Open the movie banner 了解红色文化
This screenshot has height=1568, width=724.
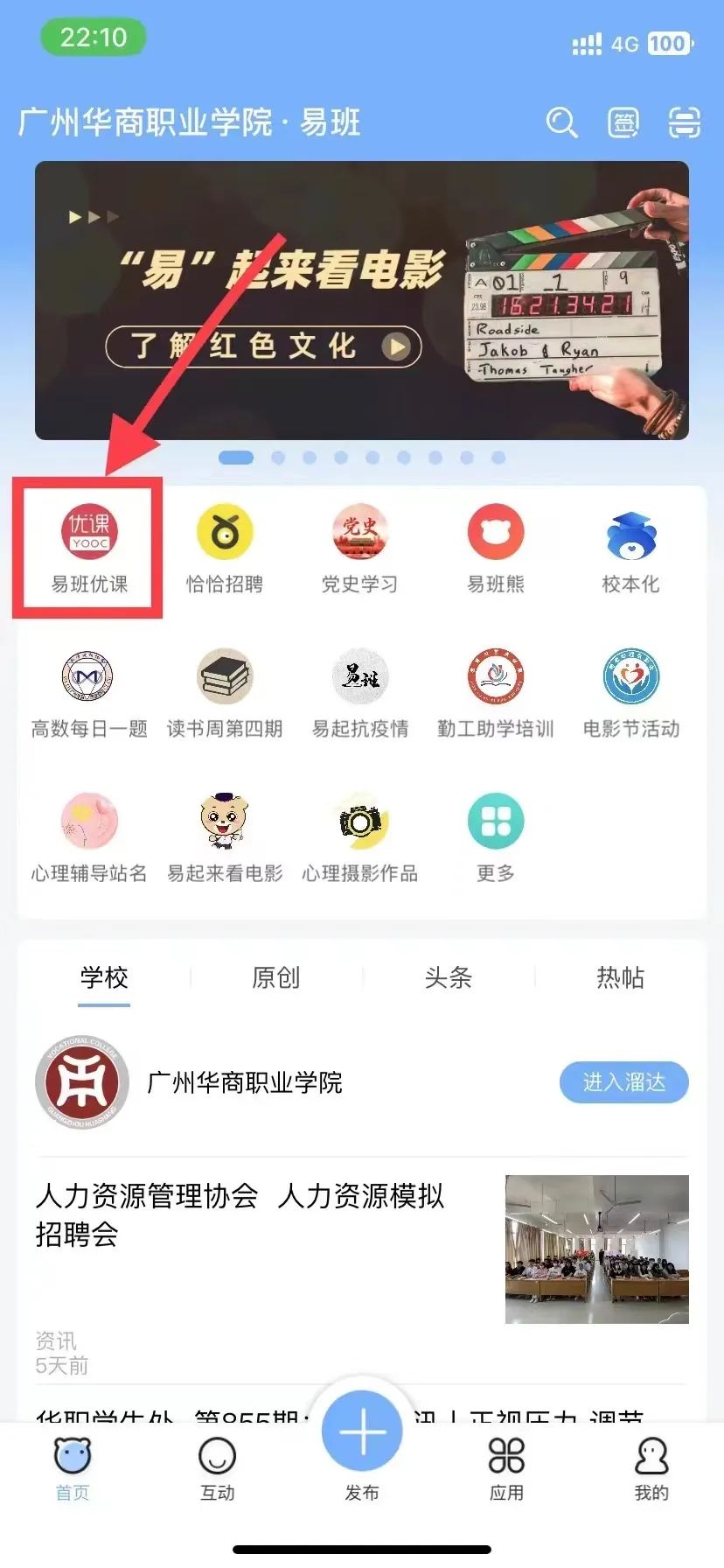263,346
